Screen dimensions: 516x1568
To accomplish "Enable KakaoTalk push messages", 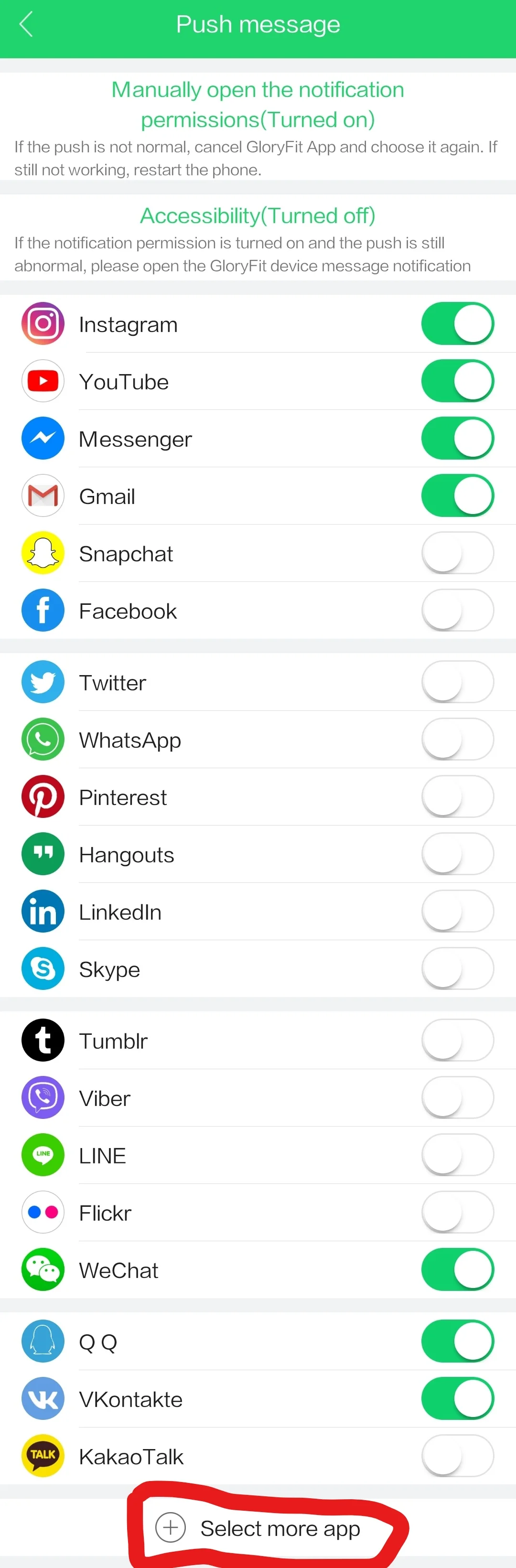I will coord(457,1456).
